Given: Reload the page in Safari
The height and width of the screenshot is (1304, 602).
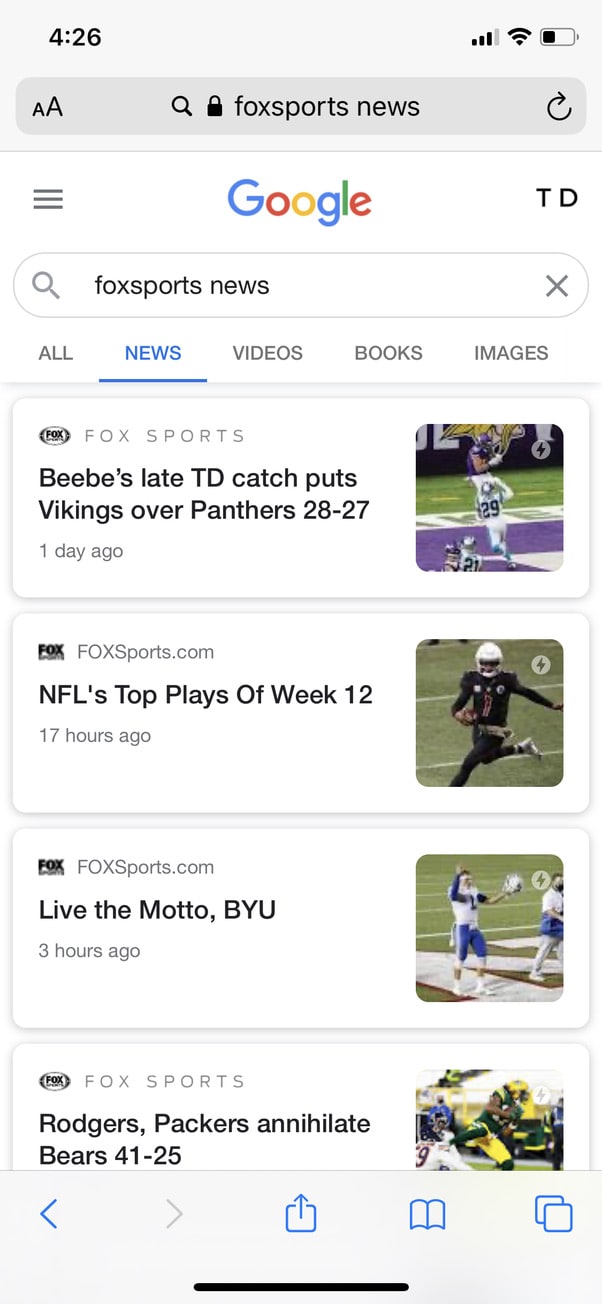Looking at the screenshot, I should click(558, 107).
